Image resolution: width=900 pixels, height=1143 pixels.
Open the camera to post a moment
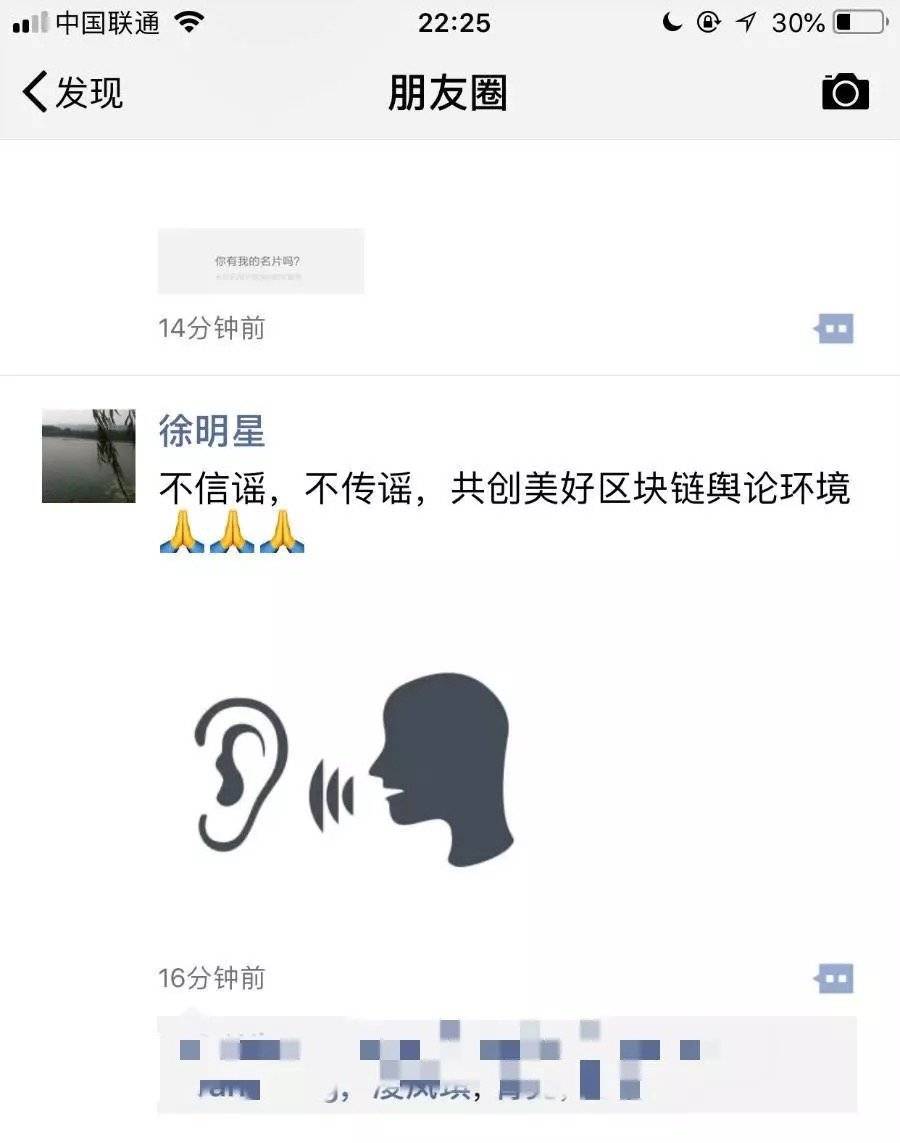pos(845,92)
